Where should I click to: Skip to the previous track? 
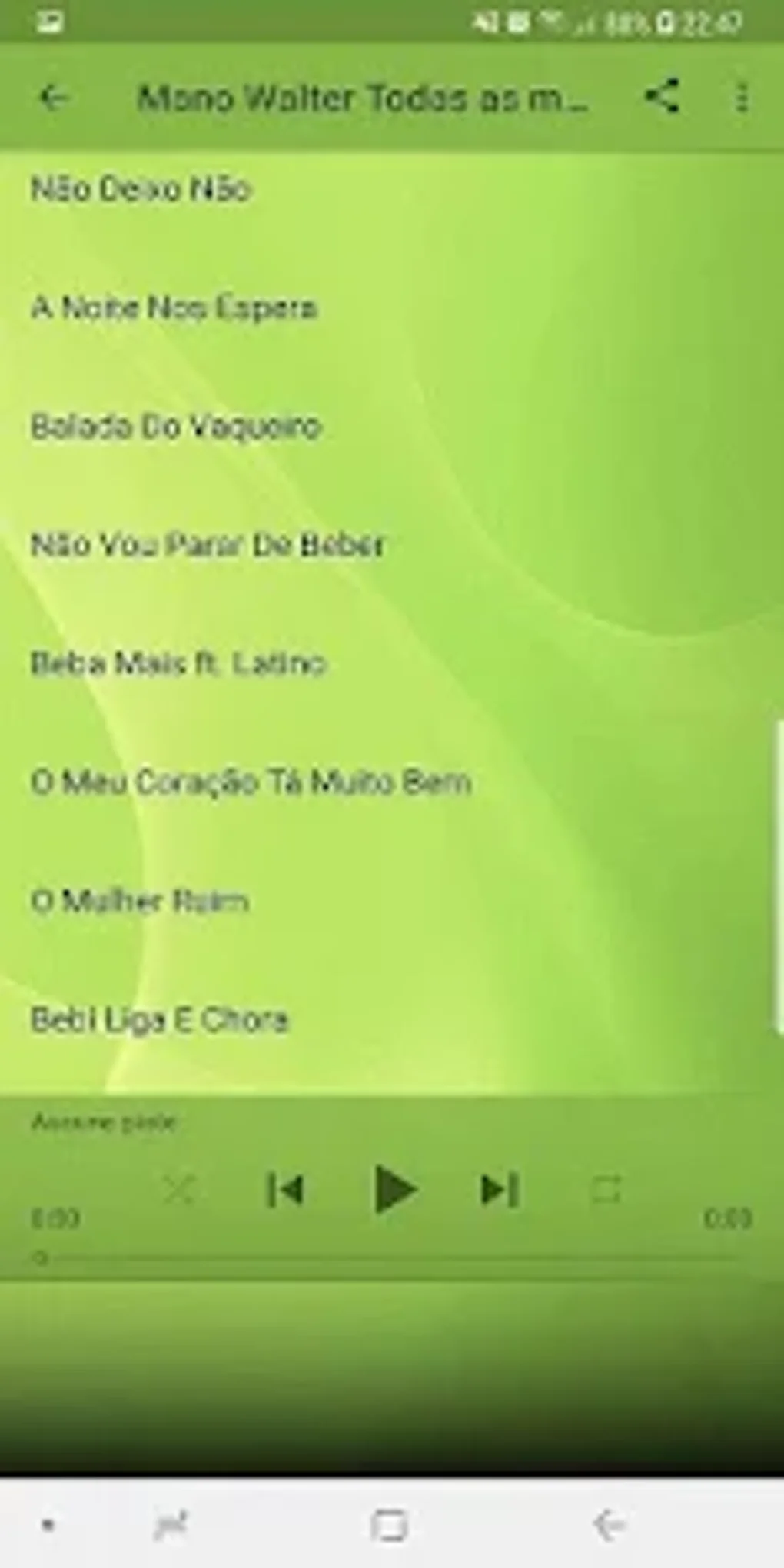click(x=285, y=1190)
